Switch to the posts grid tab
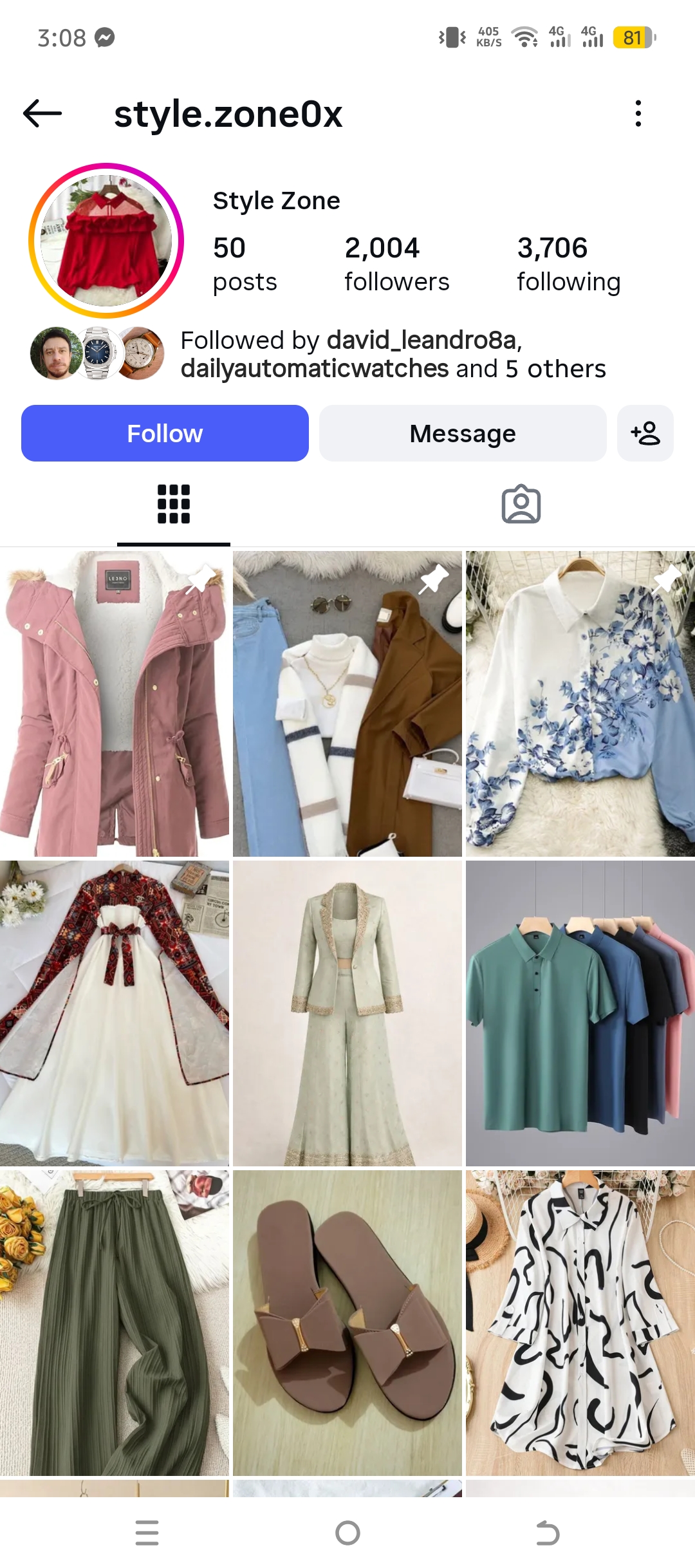Viewport: 695px width, 1568px height. click(x=174, y=504)
